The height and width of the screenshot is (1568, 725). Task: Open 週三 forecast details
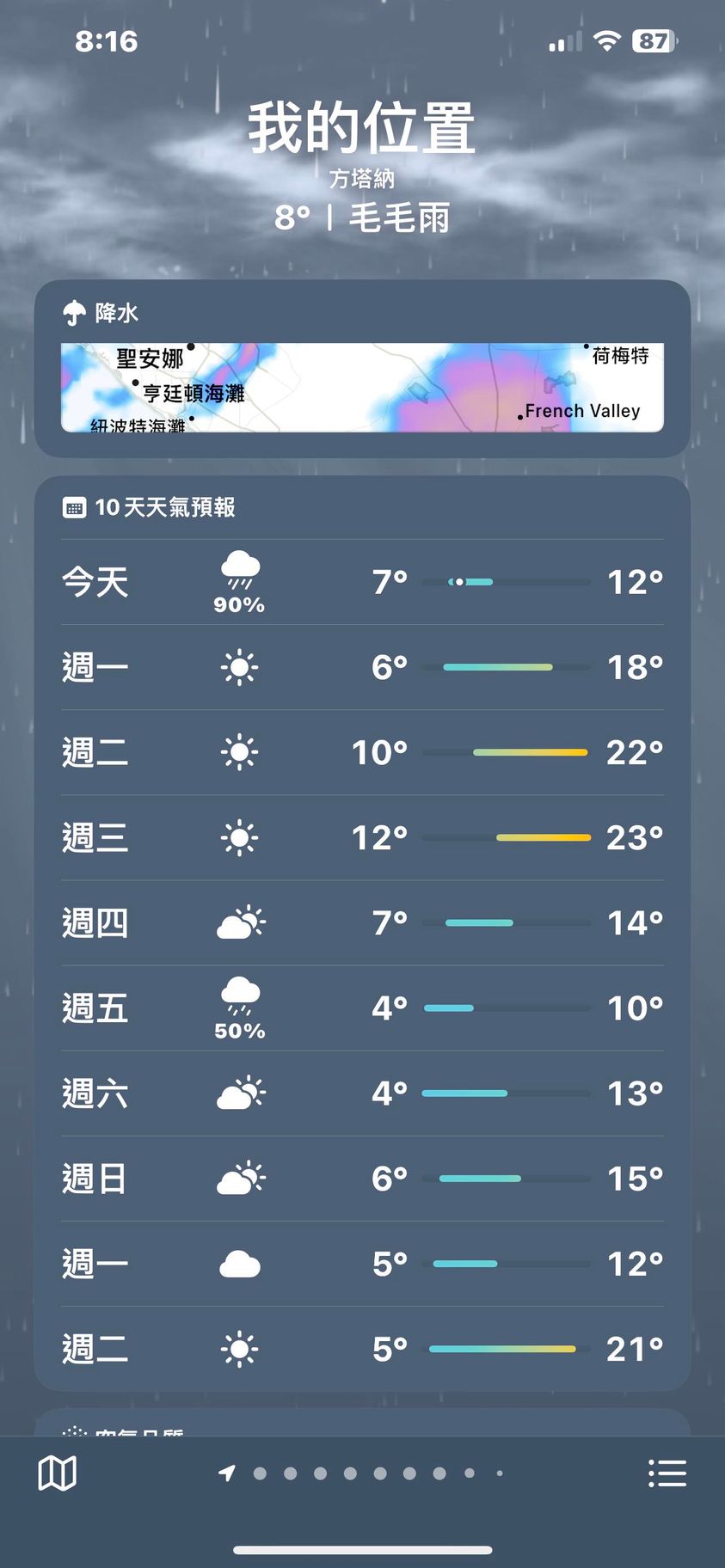(x=362, y=837)
